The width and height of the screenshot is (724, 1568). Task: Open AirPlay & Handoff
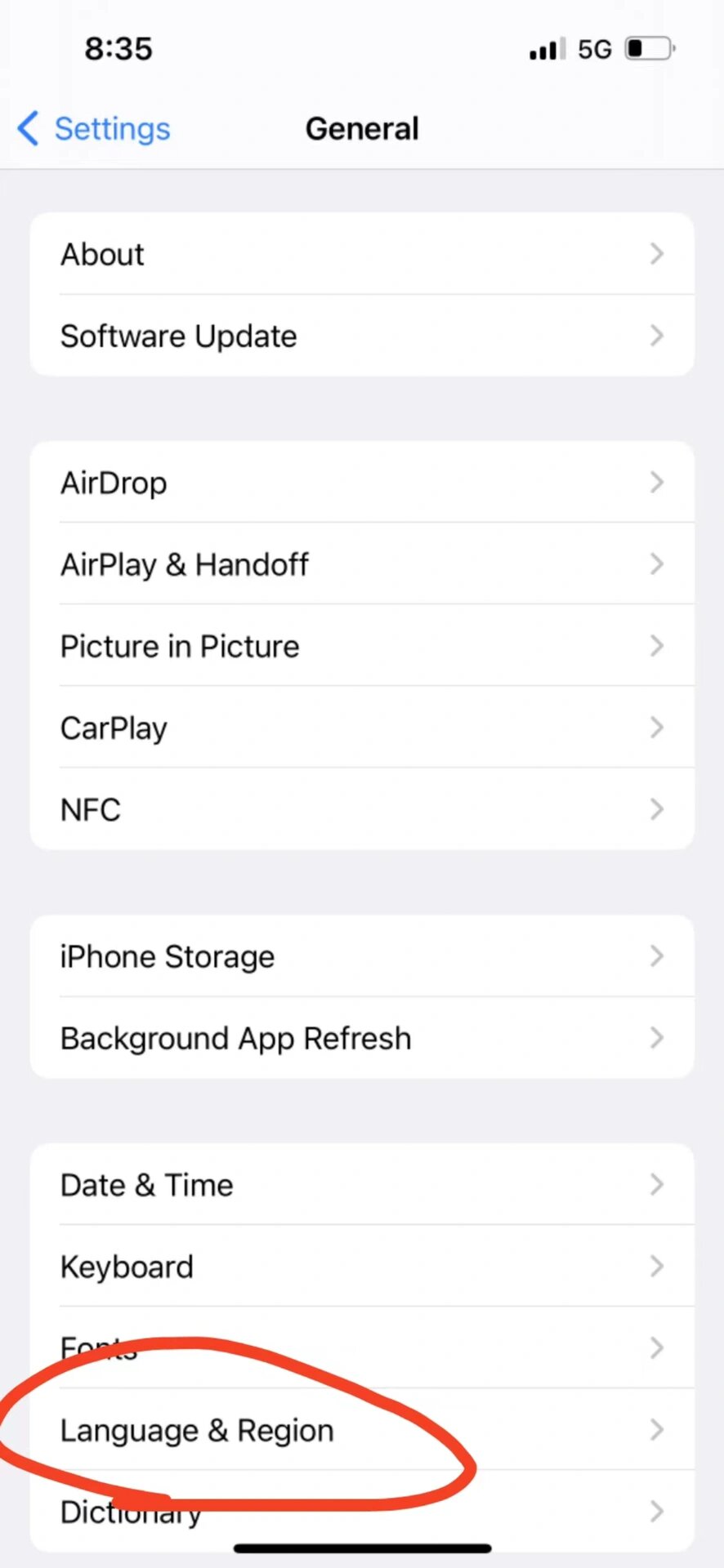[x=361, y=564]
